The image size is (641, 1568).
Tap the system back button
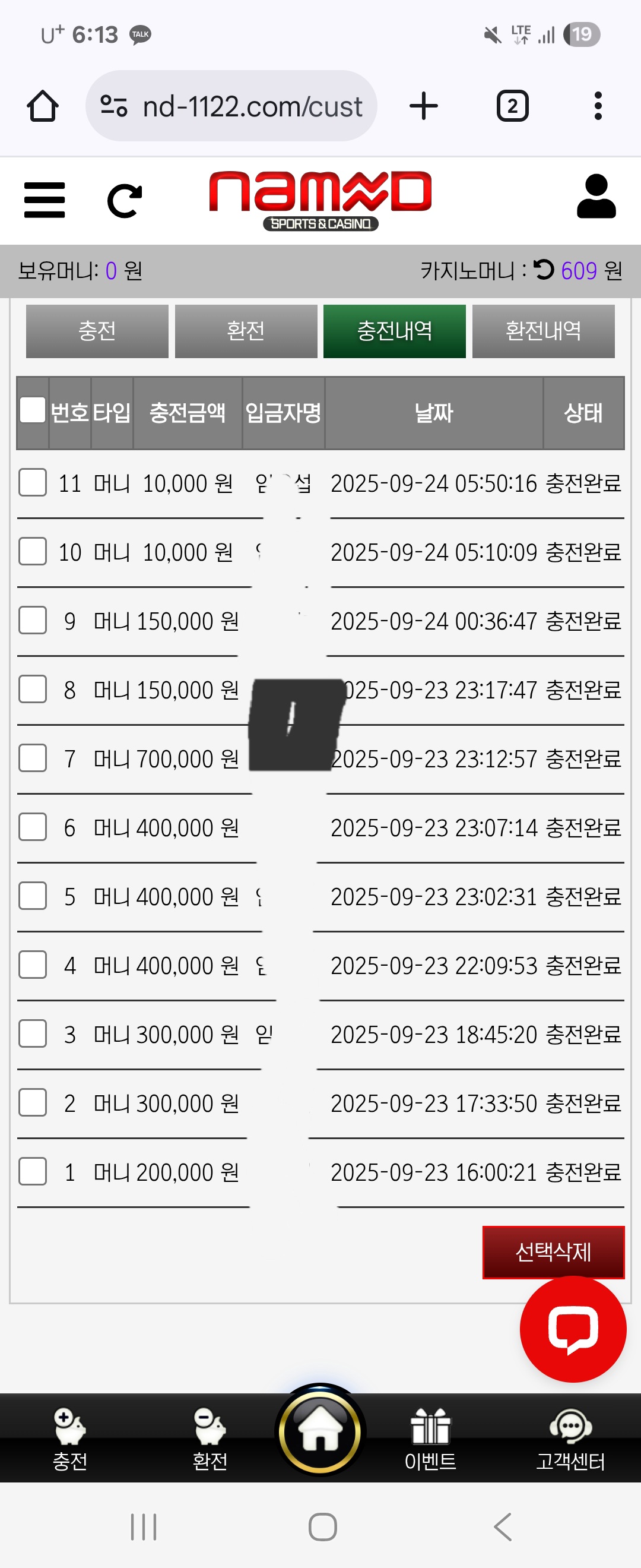(502, 1526)
